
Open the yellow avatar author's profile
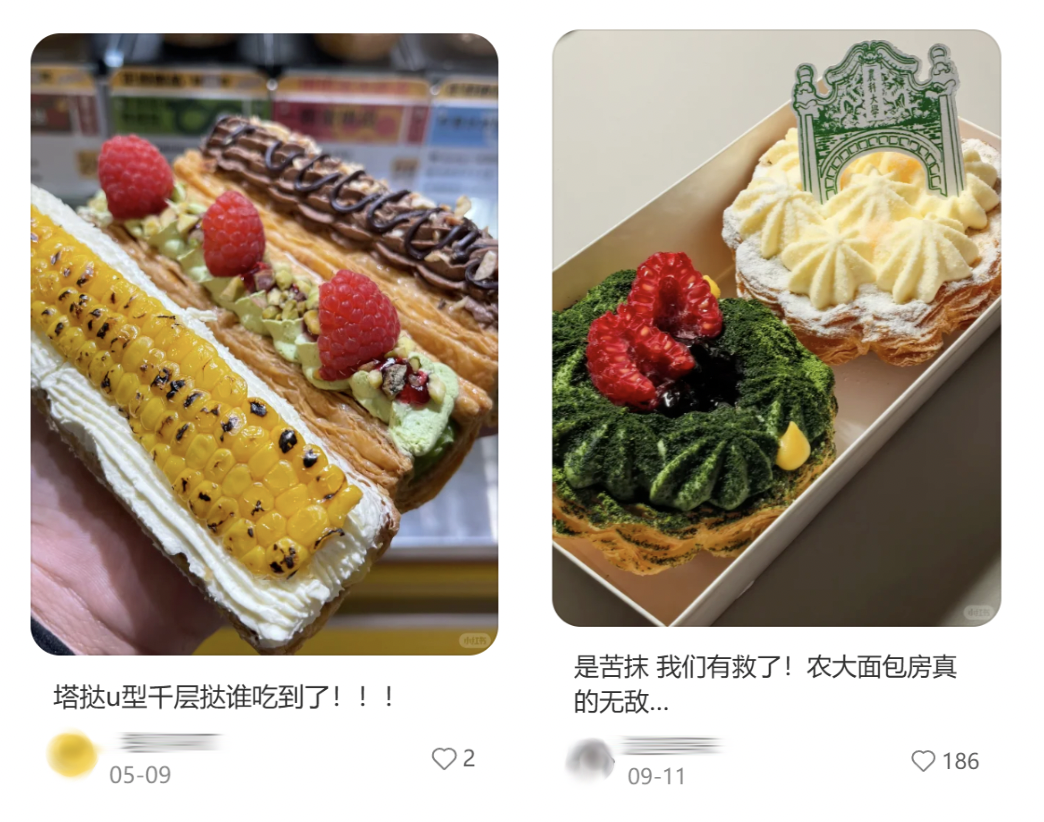[x=72, y=756]
